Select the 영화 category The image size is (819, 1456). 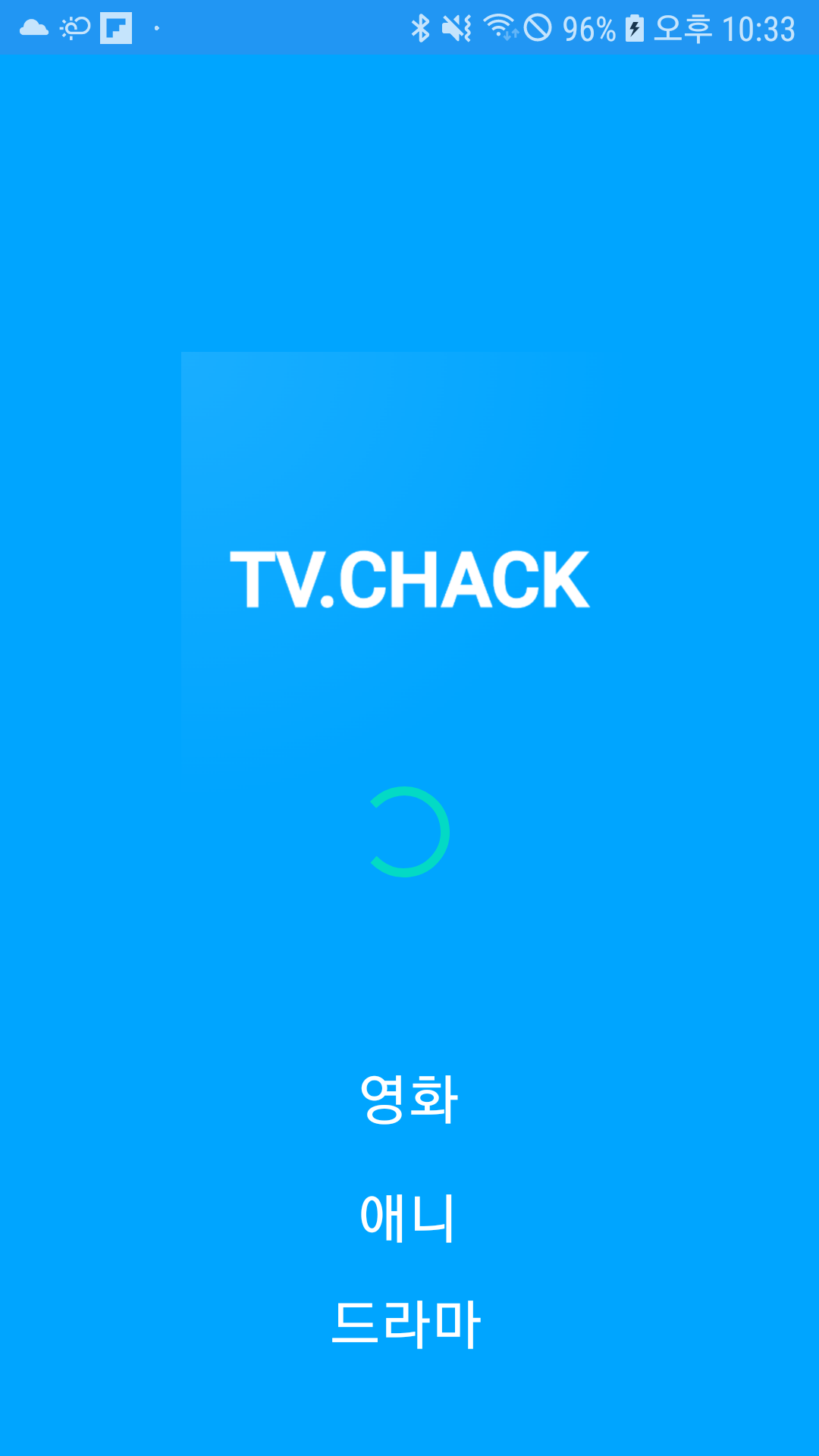pos(409,1099)
